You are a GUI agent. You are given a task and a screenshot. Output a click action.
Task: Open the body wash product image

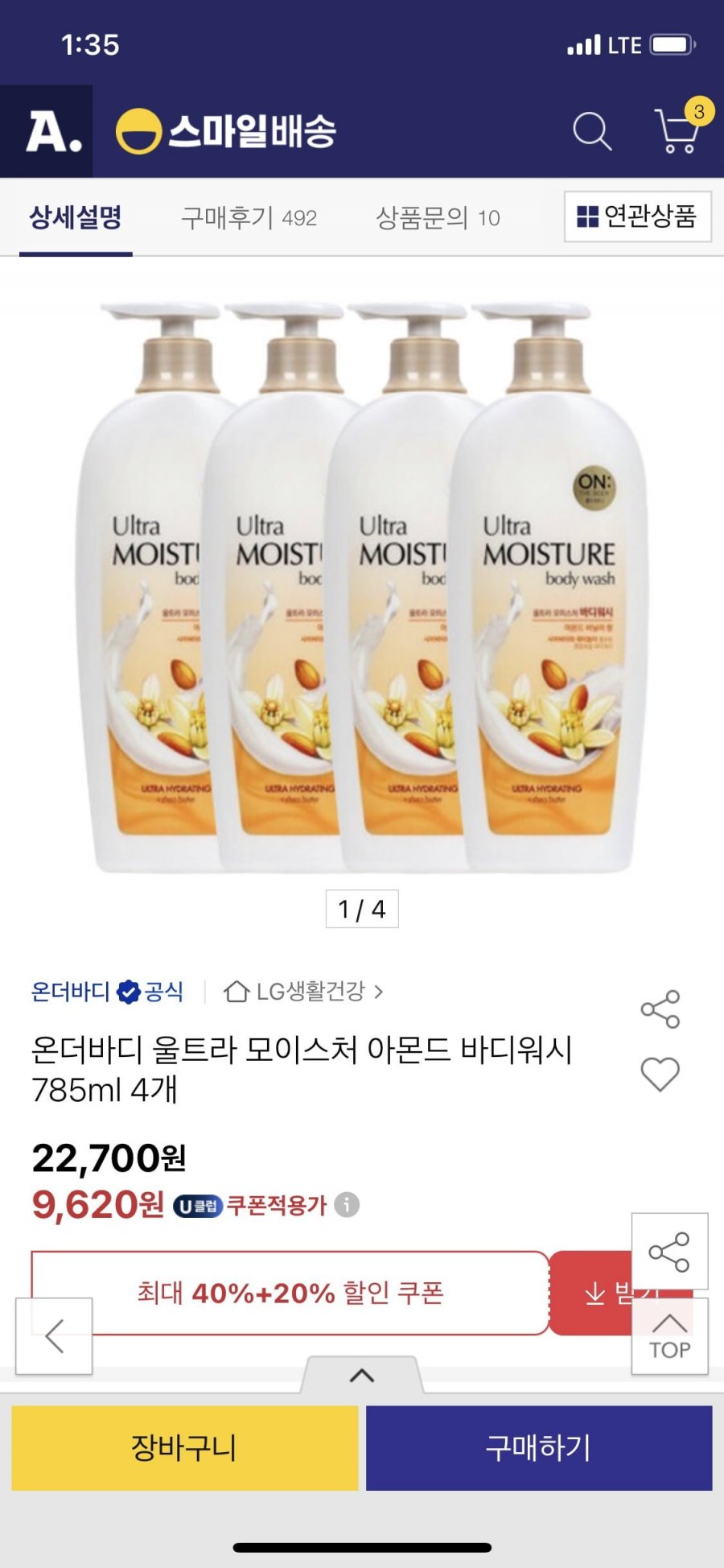tap(362, 588)
